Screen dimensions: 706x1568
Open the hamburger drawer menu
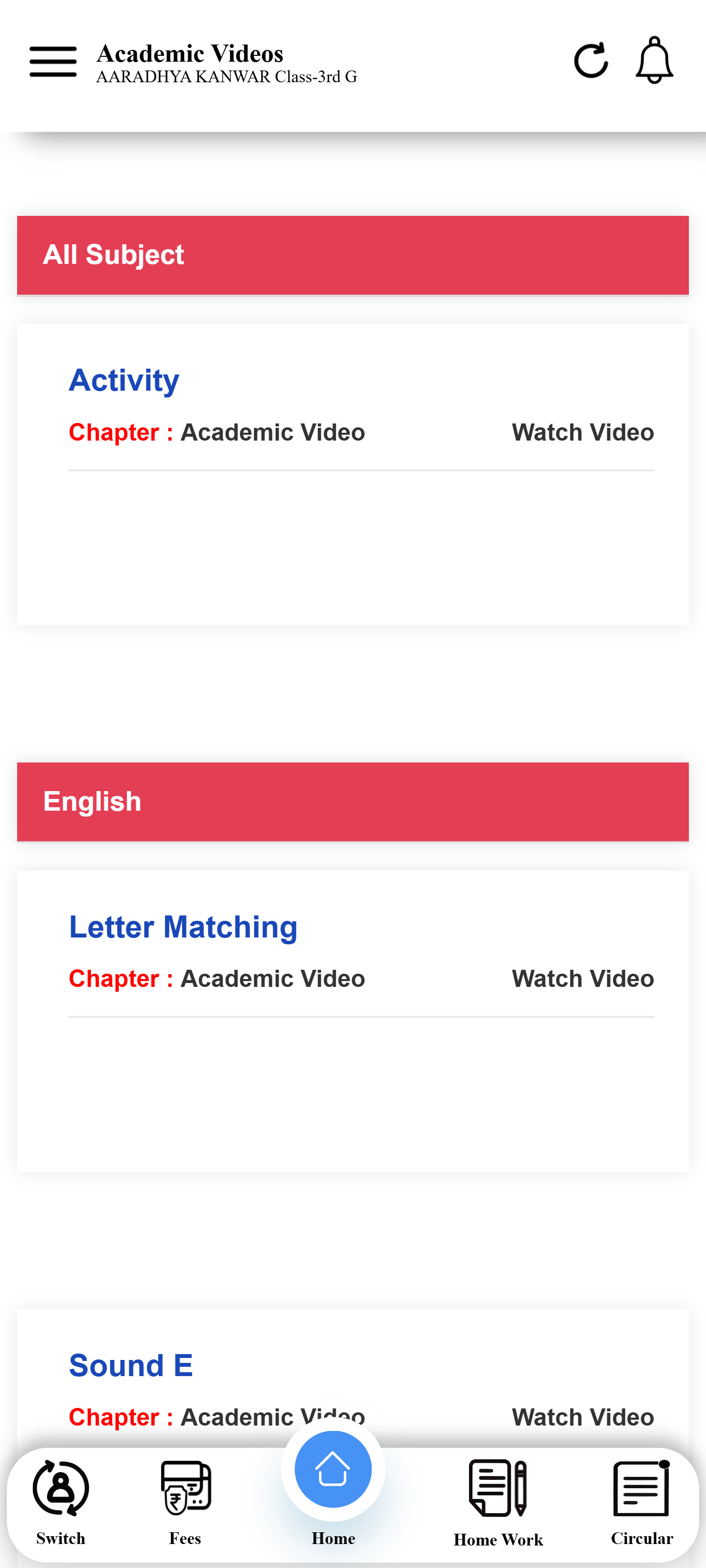coord(53,62)
